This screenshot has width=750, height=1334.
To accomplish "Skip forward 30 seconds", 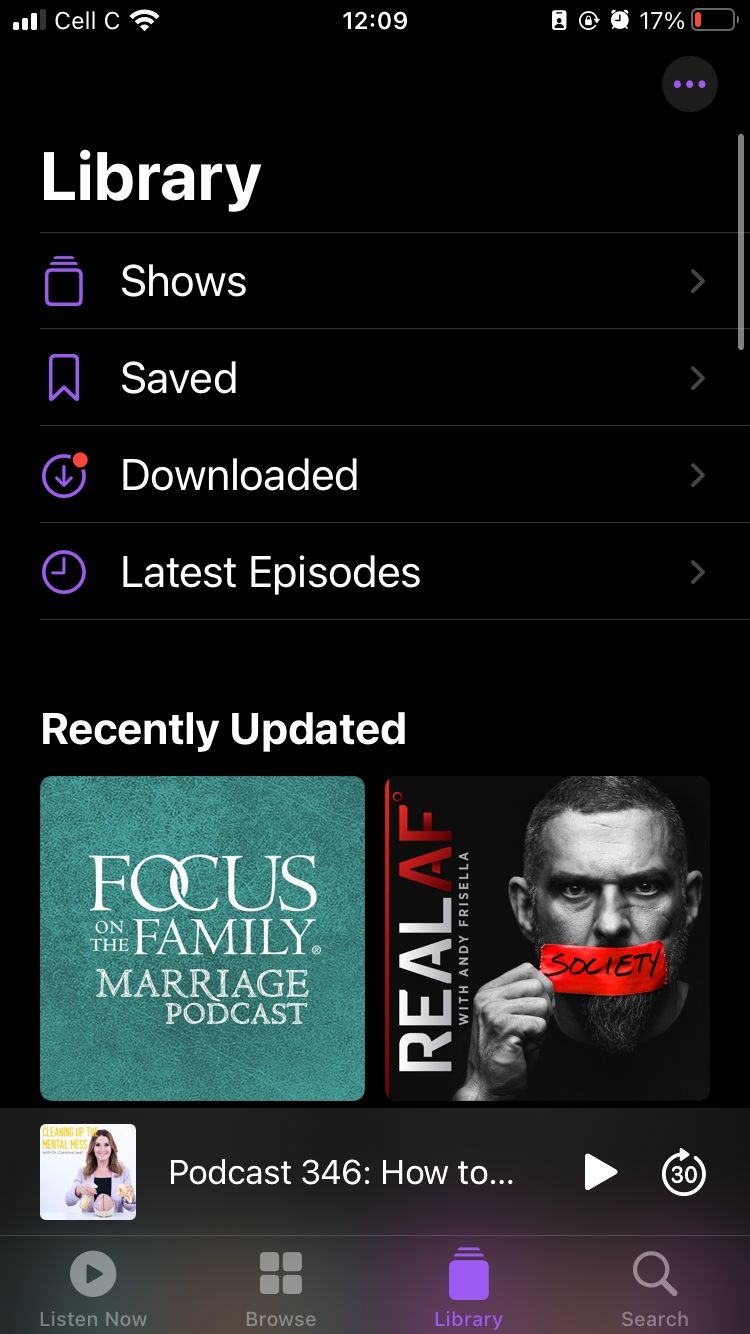I will (684, 1172).
